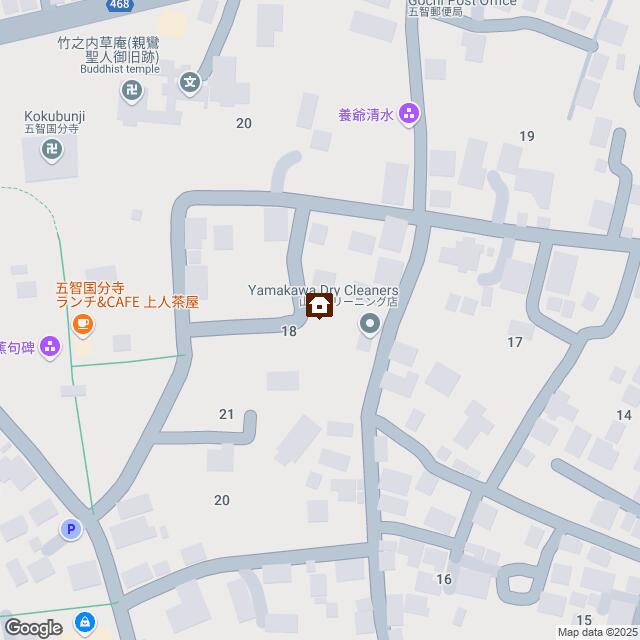Open the Google logo link

click(32, 627)
